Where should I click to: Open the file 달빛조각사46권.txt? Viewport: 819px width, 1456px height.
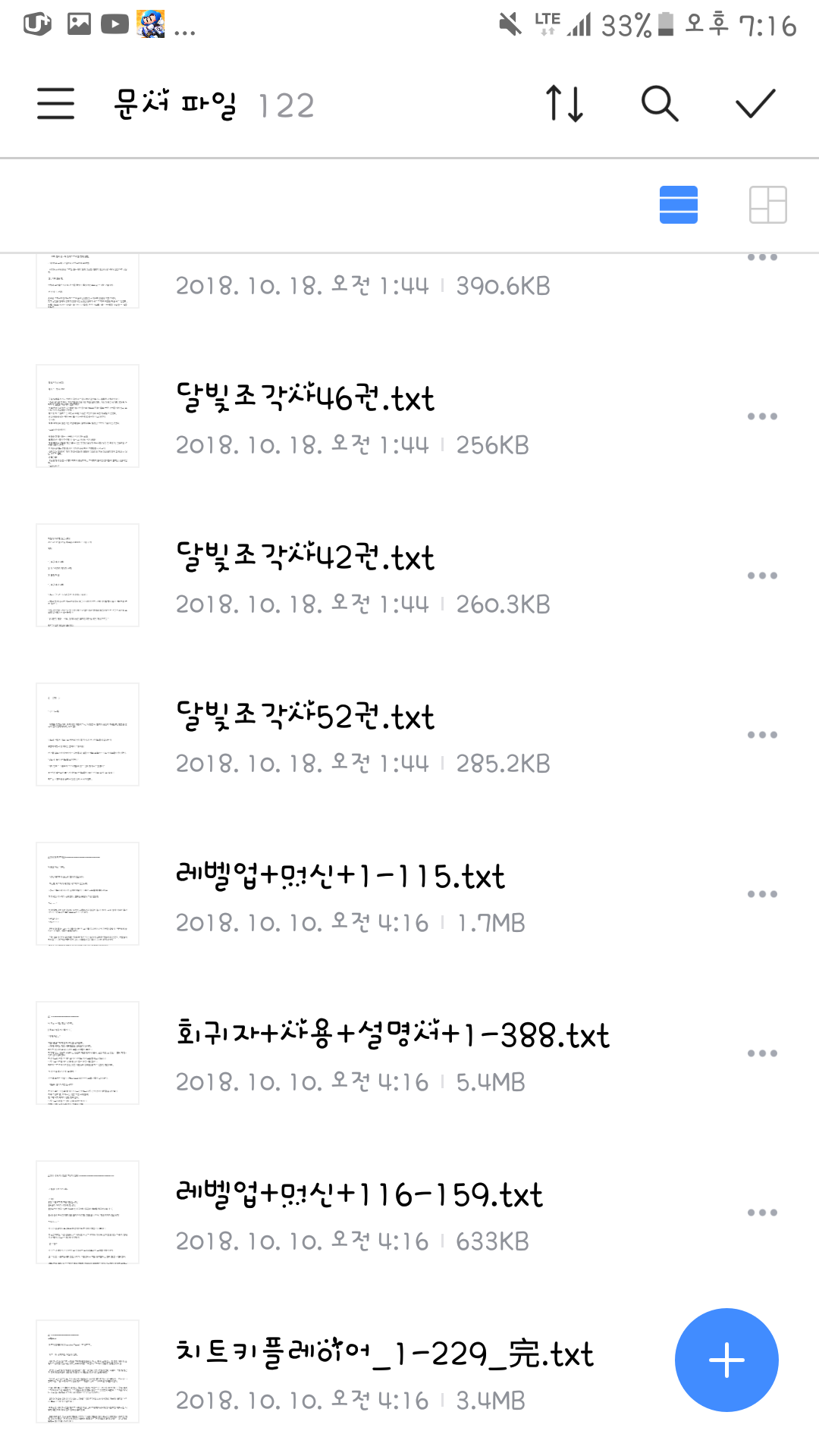305,400
